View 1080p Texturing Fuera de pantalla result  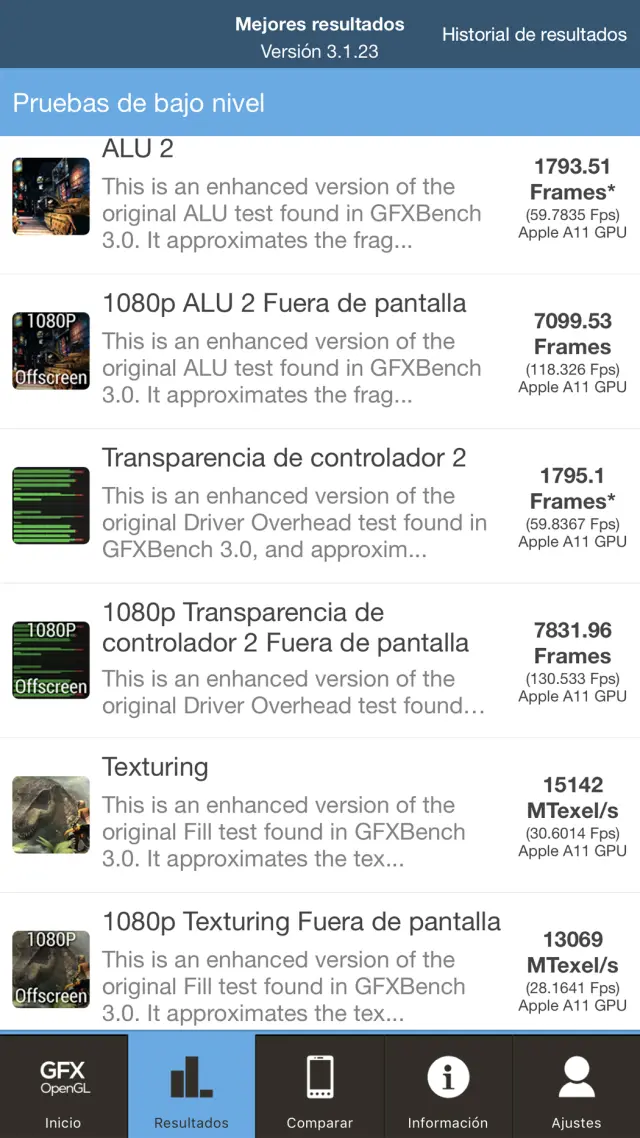320,965
